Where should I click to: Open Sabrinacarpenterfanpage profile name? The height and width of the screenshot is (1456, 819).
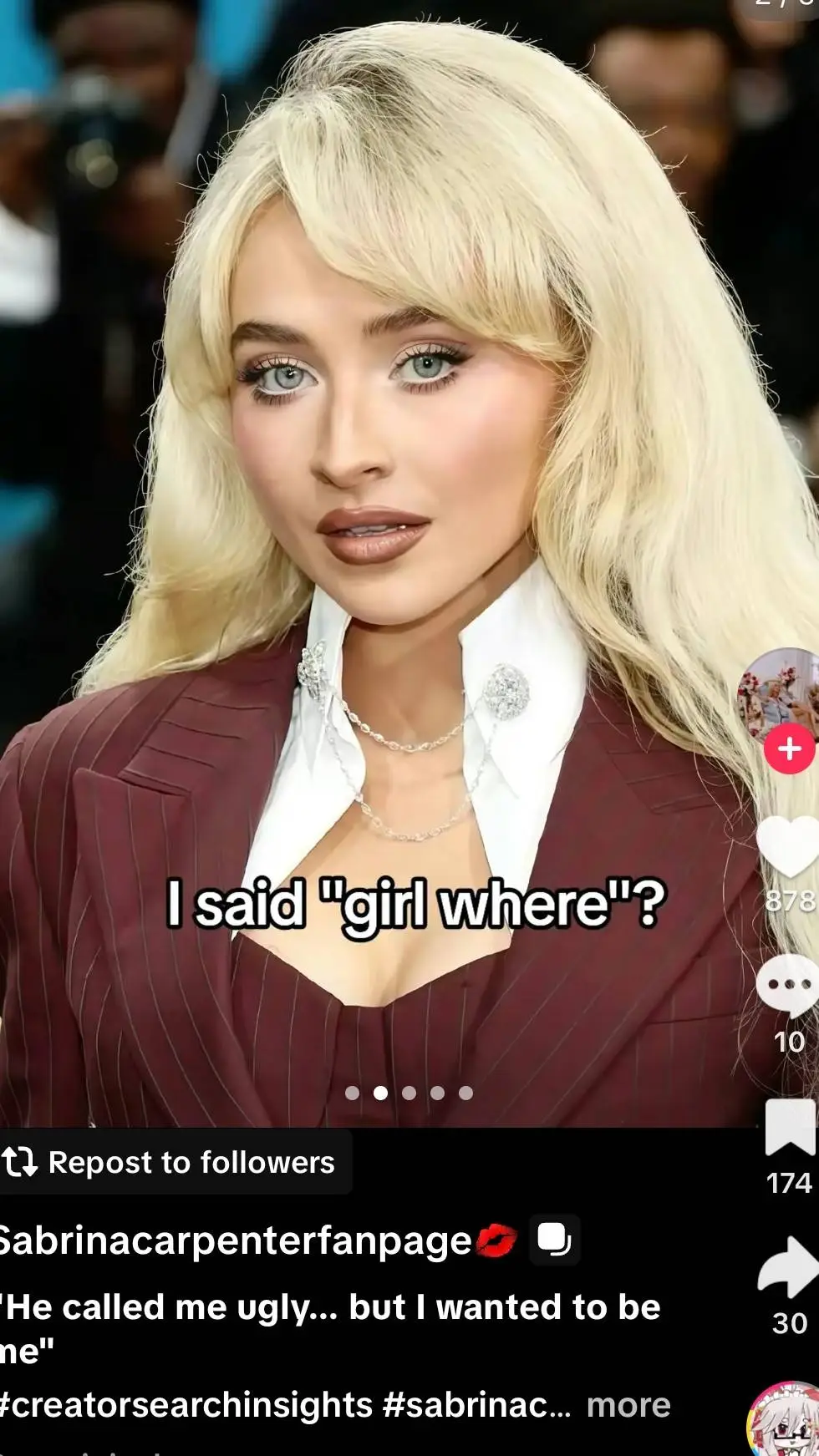tap(234, 1240)
